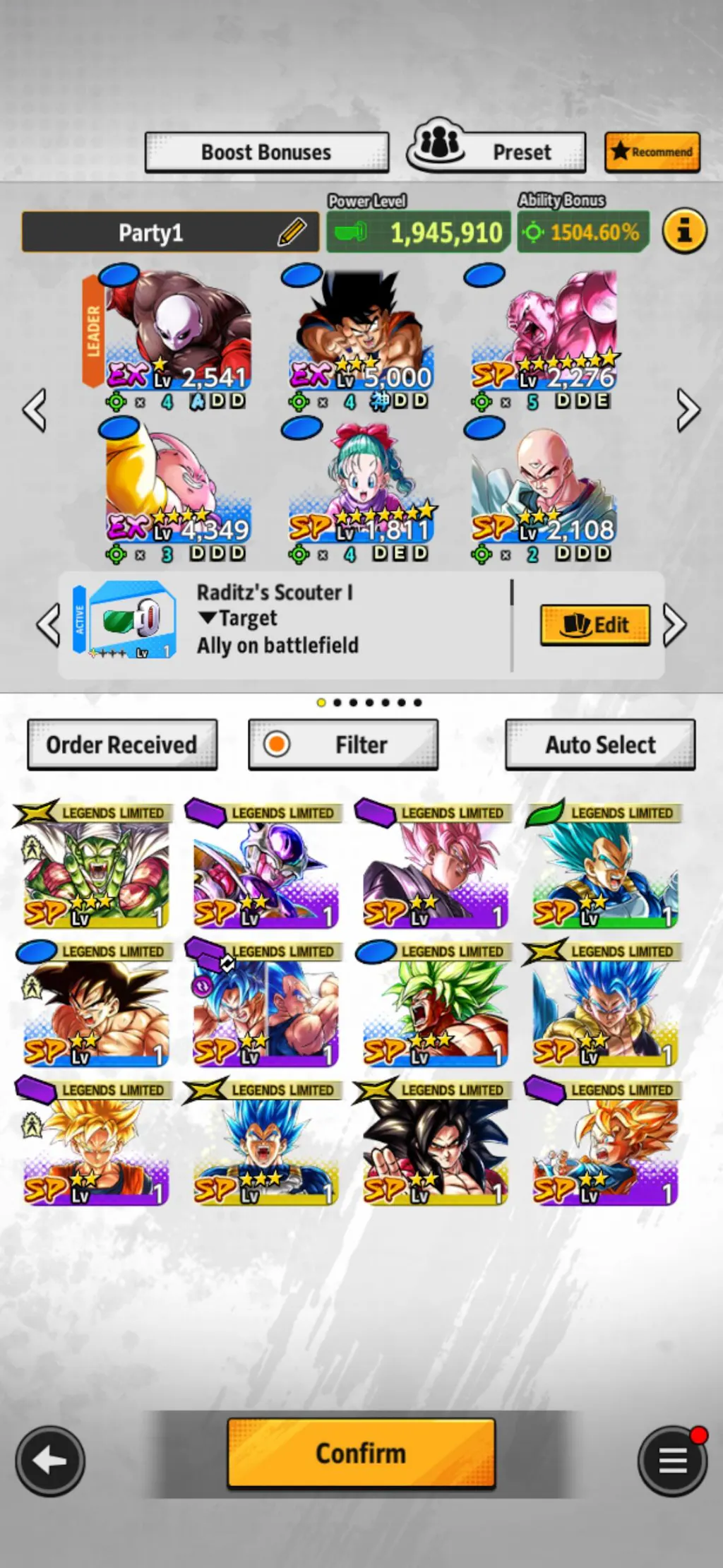Go back with the arrow button
Viewport: 723px width, 1568px height.
[49, 1461]
